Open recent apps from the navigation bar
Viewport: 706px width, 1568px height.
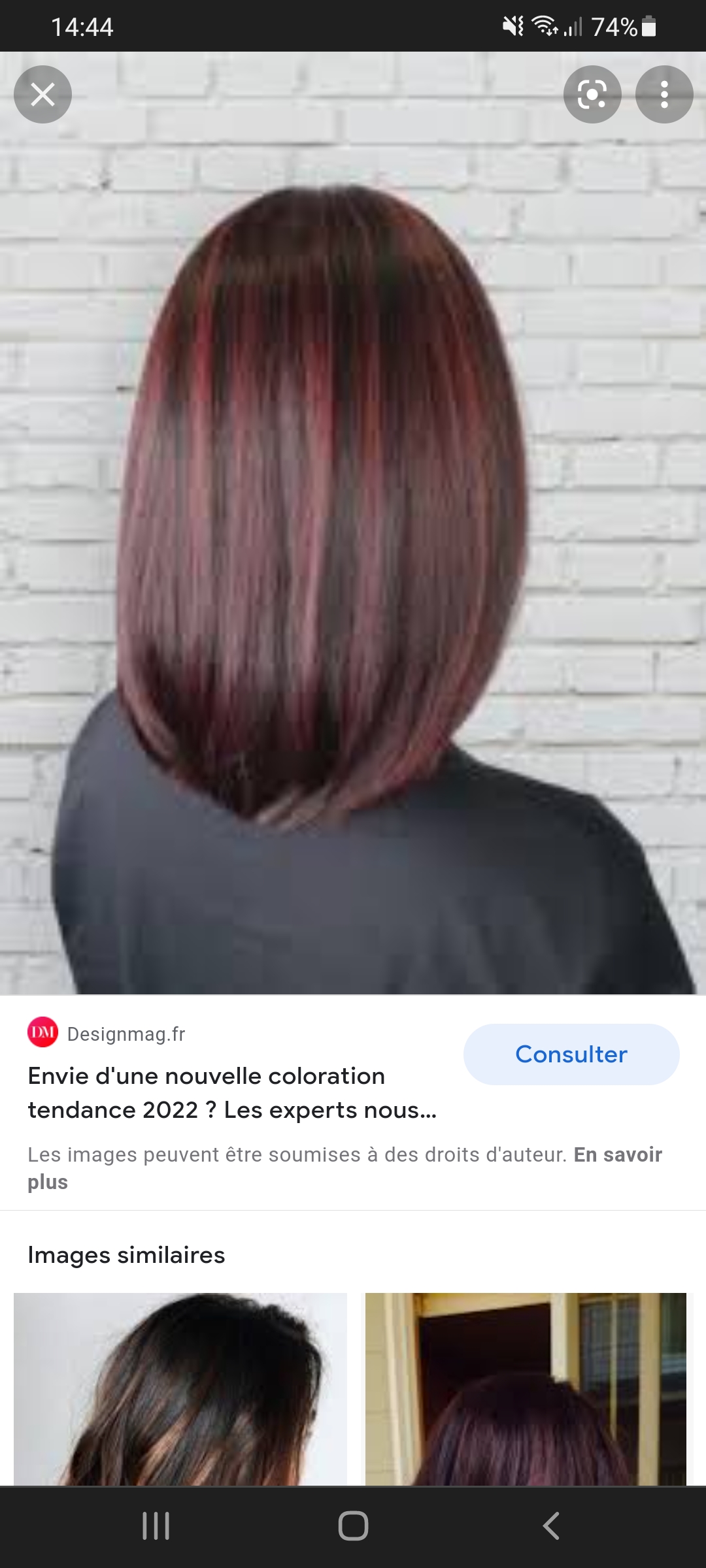[x=156, y=1526]
